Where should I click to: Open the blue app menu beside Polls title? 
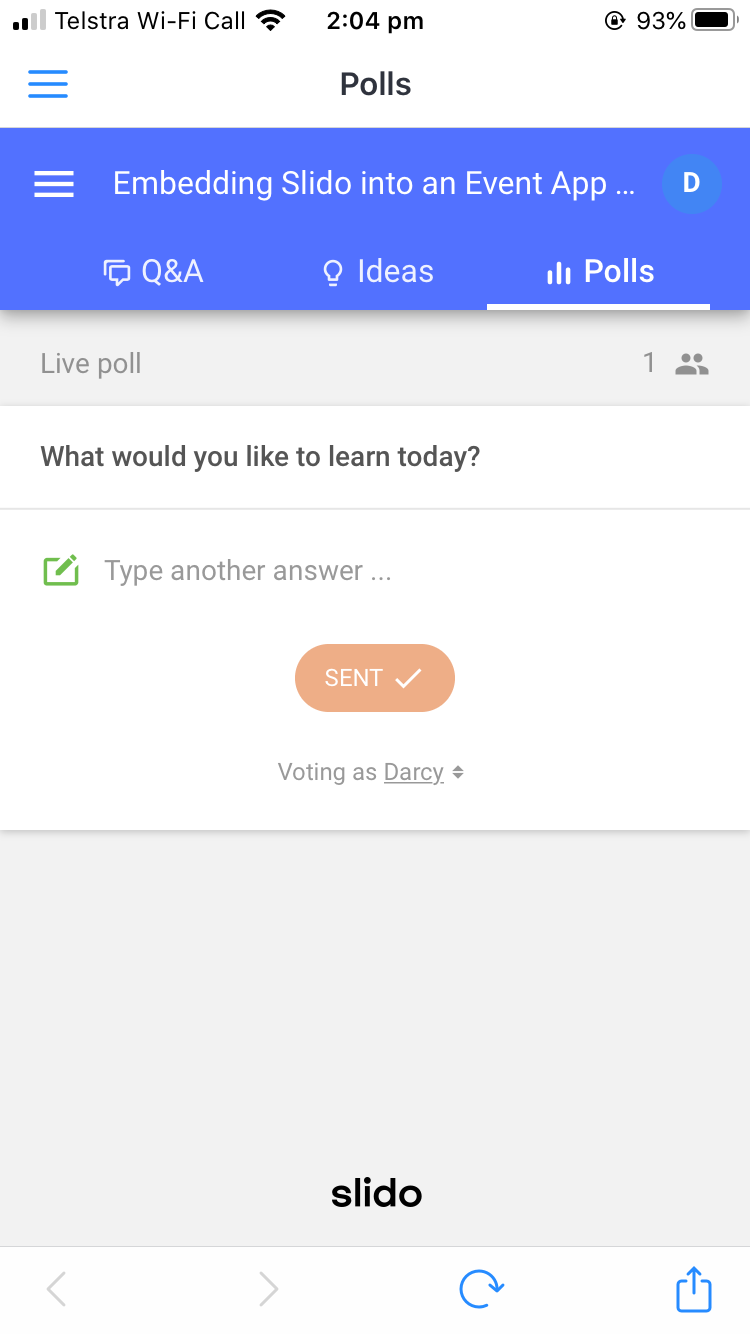click(x=48, y=84)
